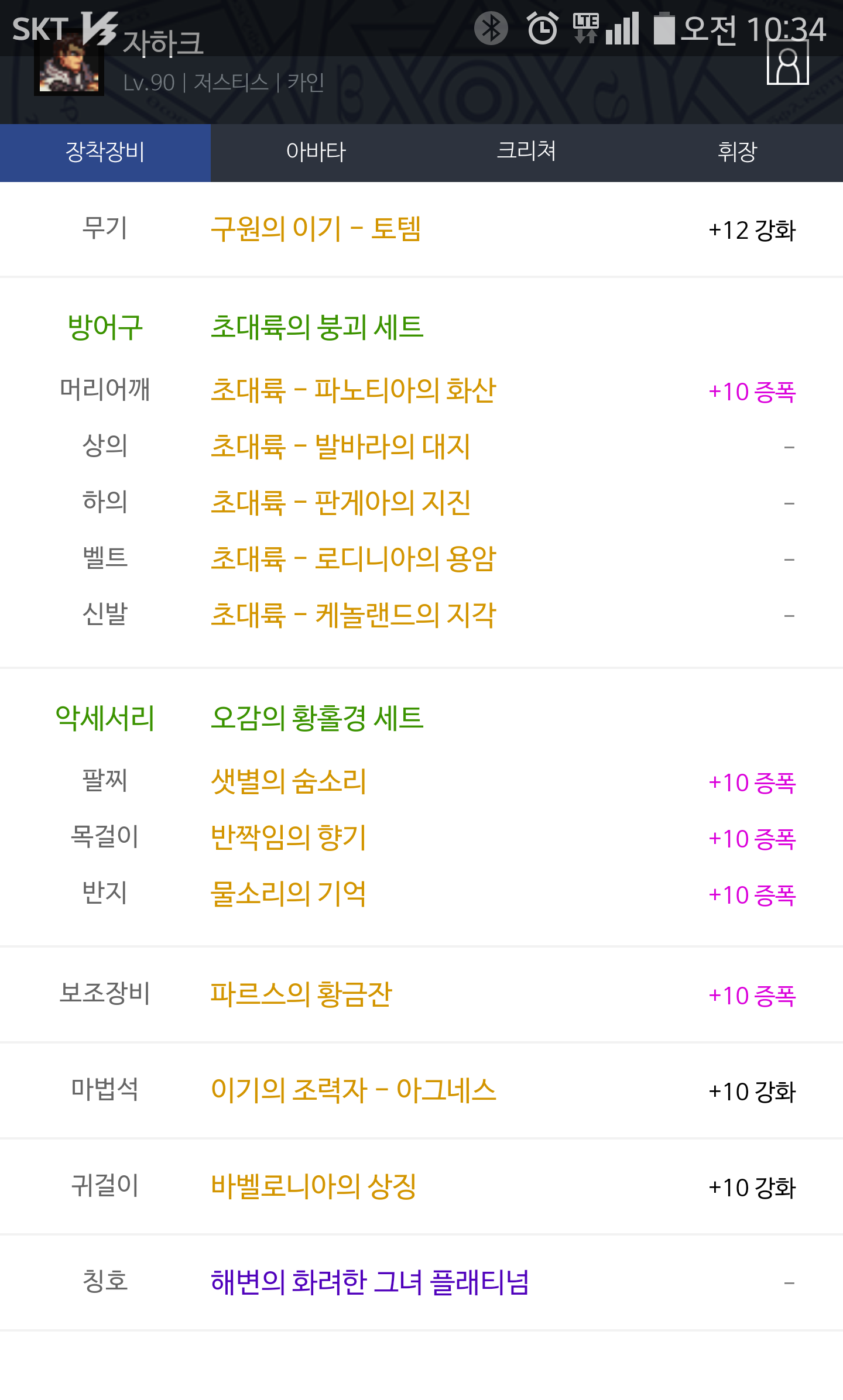View 초대륙 - 발바라의 대지 item
This screenshot has width=843, height=1400.
[341, 446]
